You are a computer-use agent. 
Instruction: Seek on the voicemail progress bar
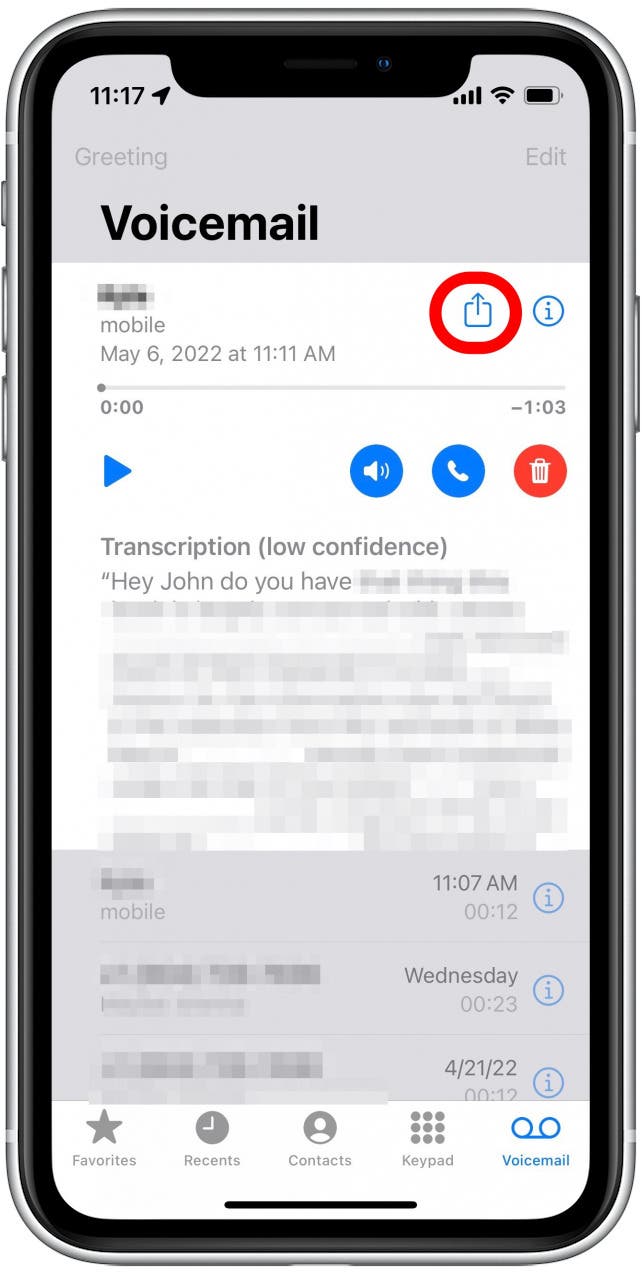[333, 387]
